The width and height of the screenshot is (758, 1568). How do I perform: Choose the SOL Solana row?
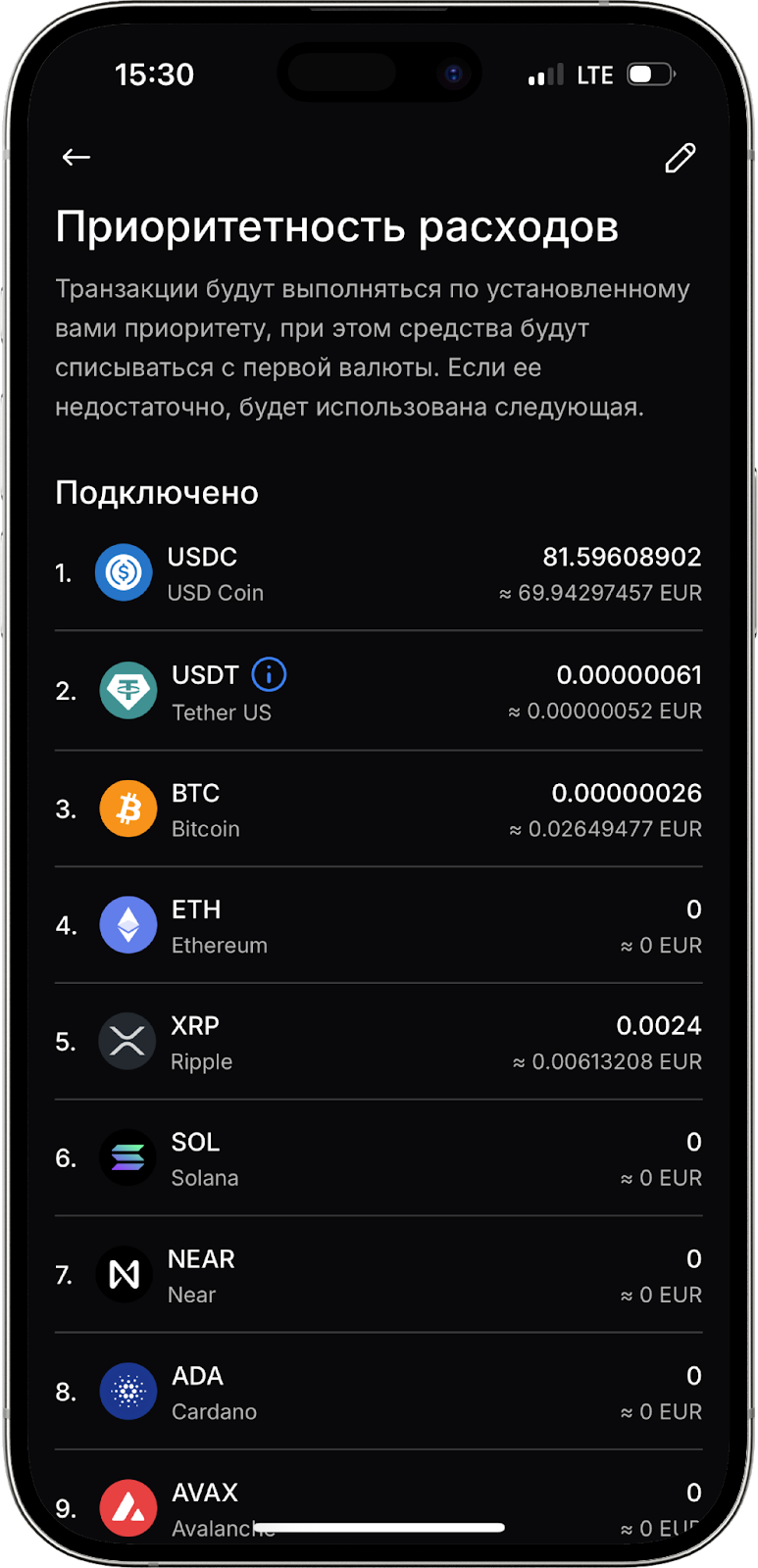379,1158
